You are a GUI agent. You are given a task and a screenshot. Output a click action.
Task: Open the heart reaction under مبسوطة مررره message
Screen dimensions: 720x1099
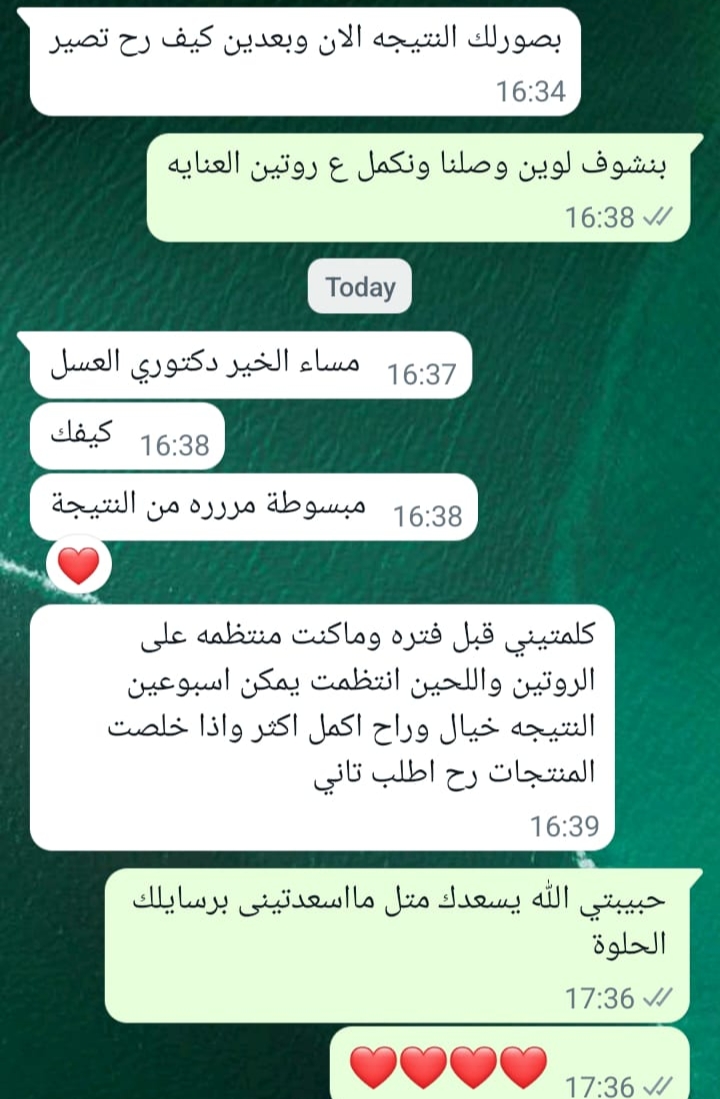[80, 567]
